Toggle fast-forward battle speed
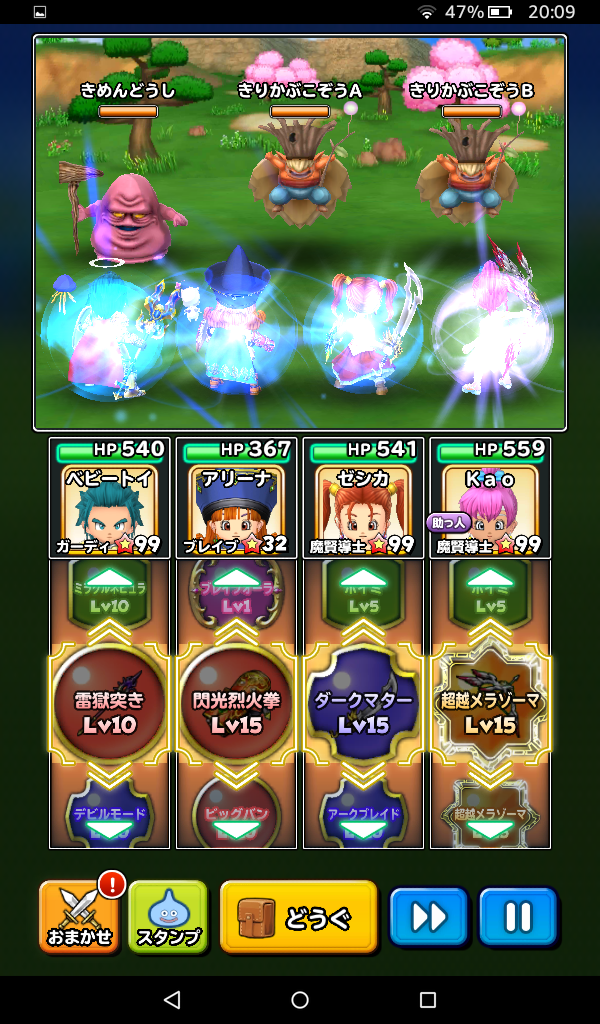Viewport: 600px width, 1024px height. (x=429, y=916)
